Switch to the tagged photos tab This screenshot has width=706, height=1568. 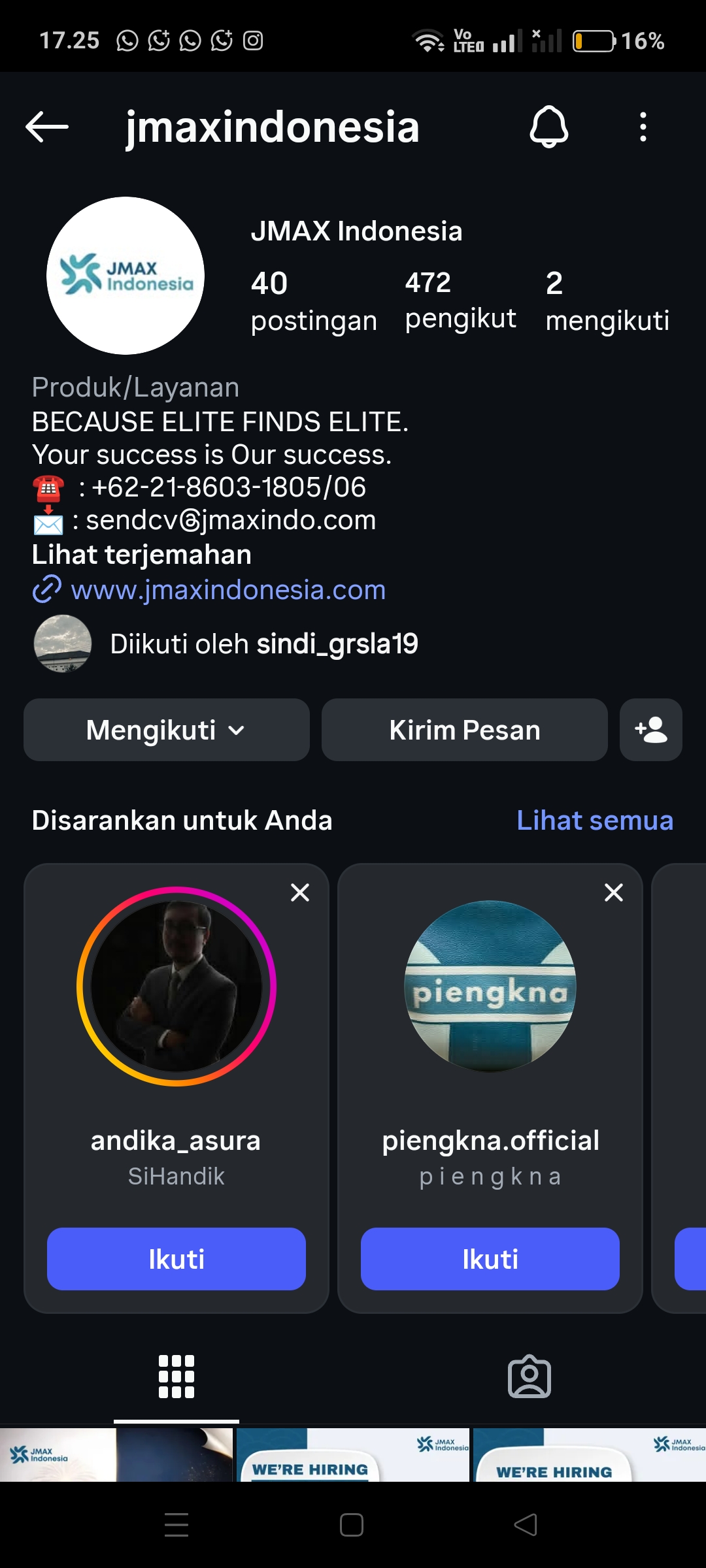click(529, 1377)
